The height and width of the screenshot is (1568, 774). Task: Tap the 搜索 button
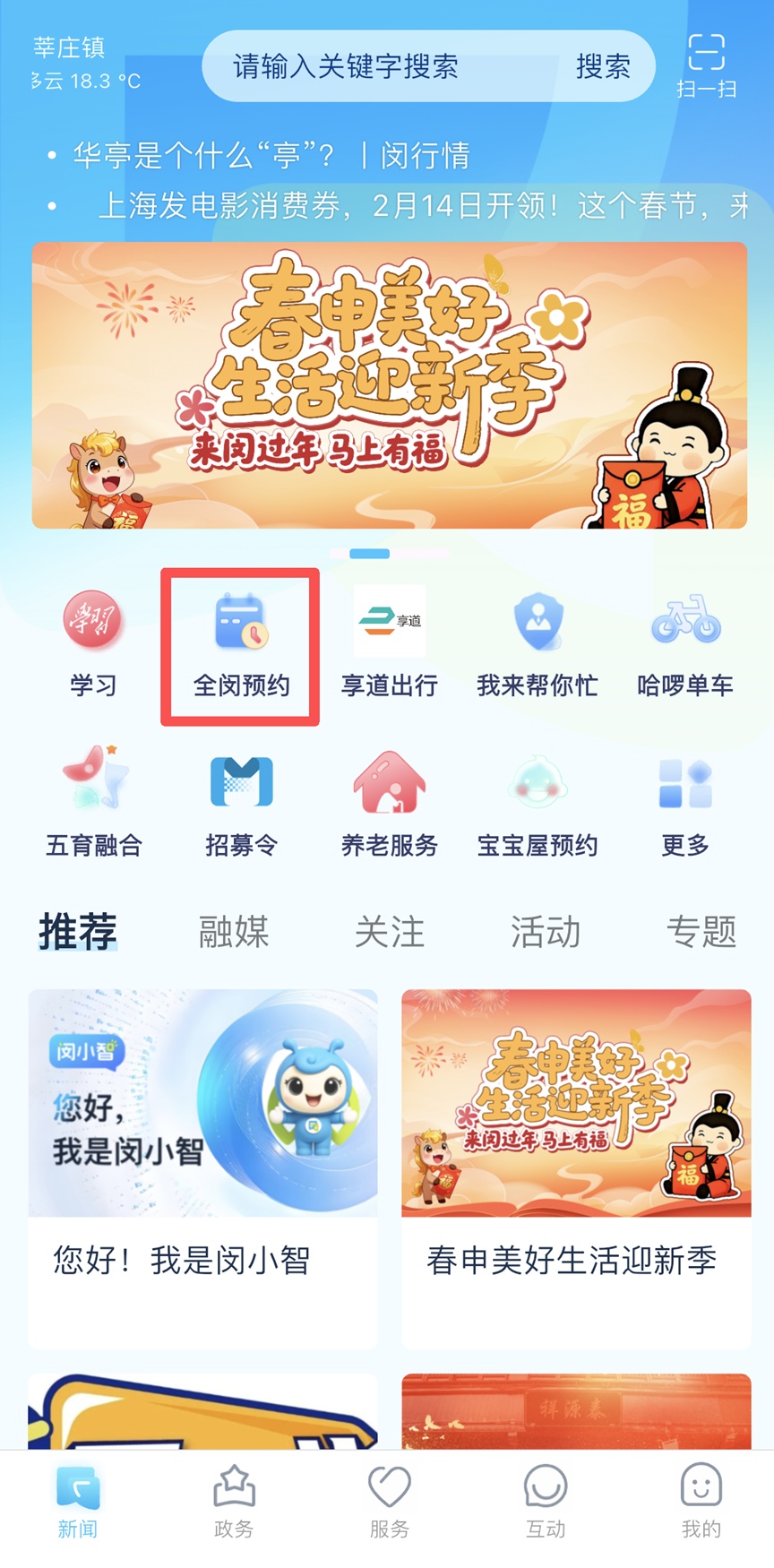[603, 66]
